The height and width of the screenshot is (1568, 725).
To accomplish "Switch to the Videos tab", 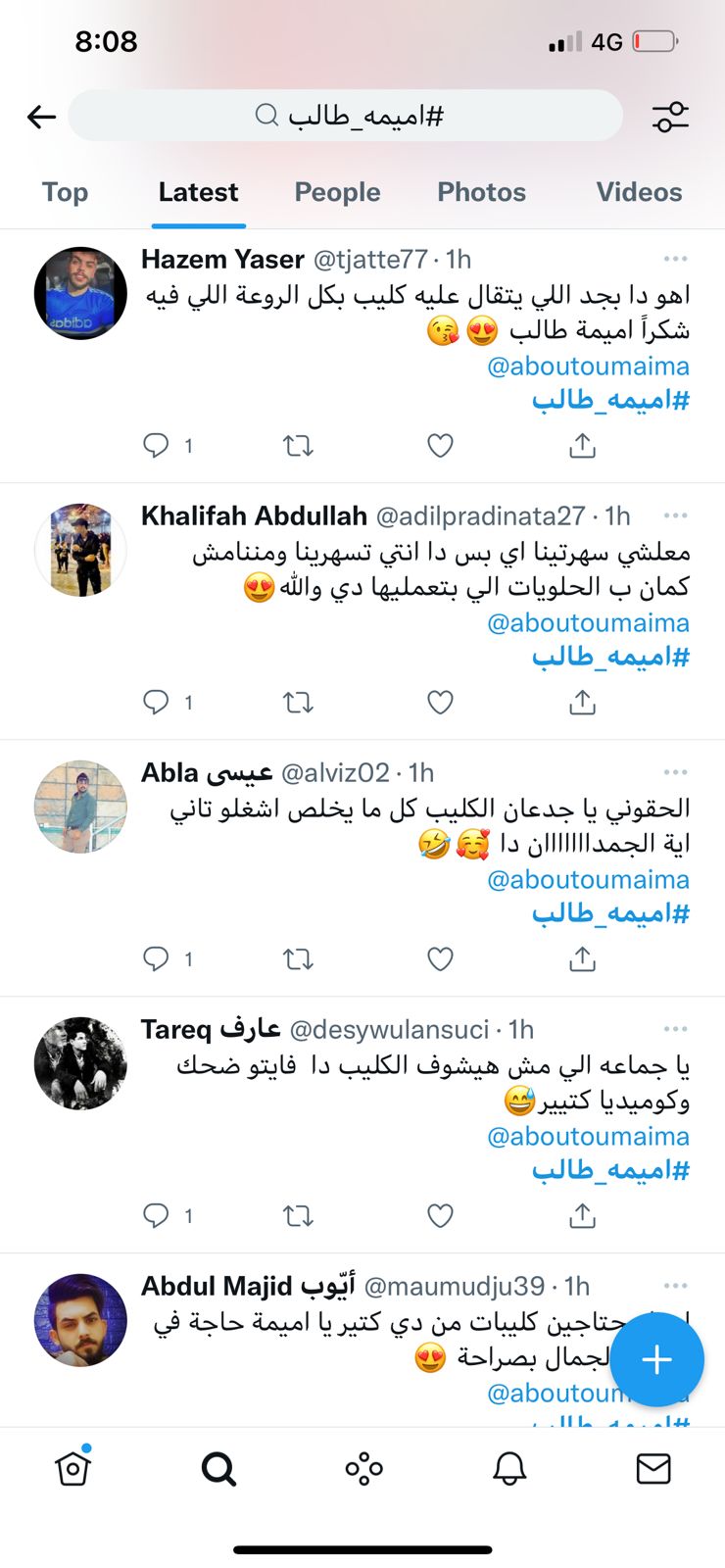I will click(x=639, y=192).
